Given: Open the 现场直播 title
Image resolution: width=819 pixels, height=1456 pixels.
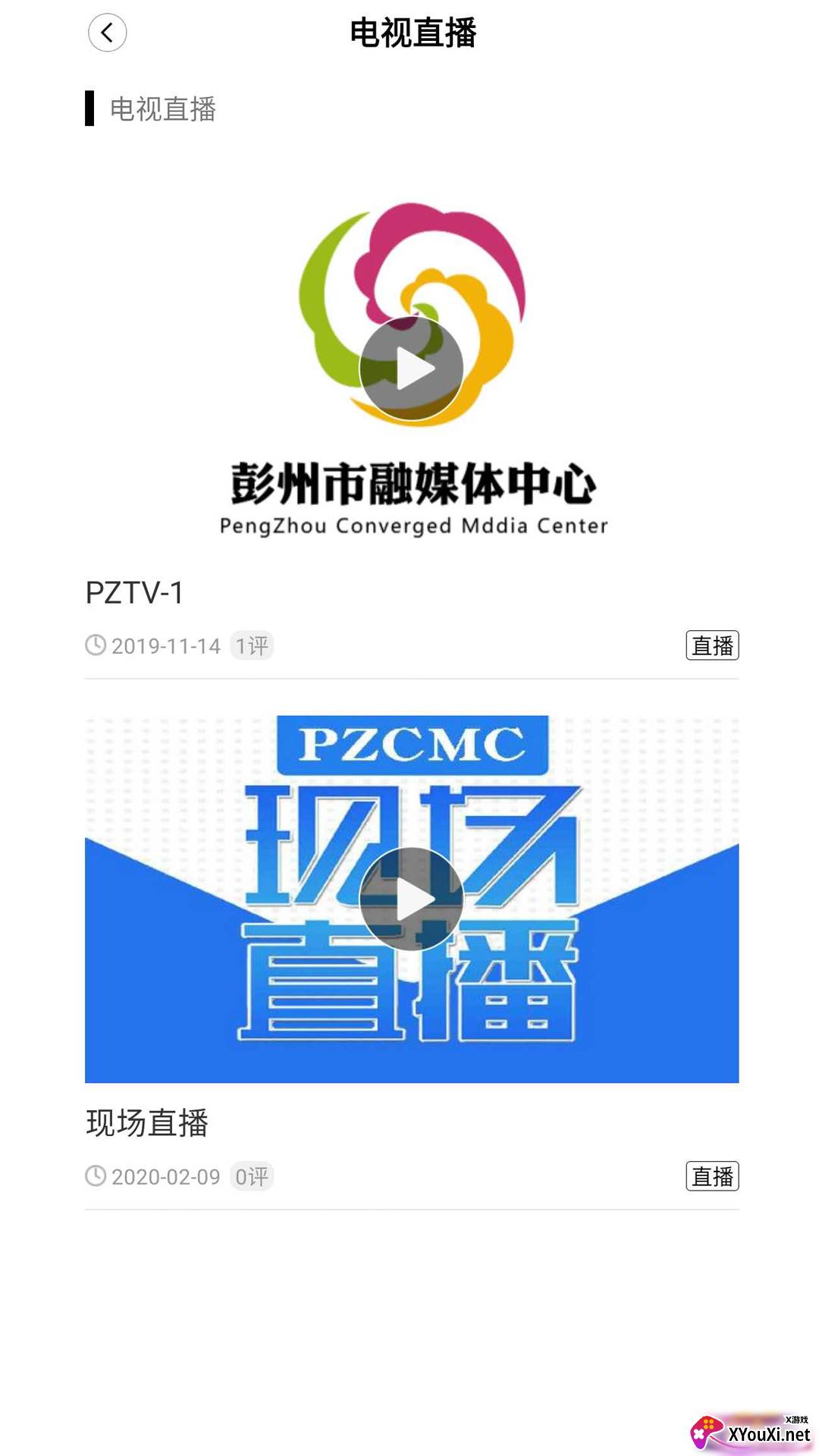Looking at the screenshot, I should point(147,1123).
